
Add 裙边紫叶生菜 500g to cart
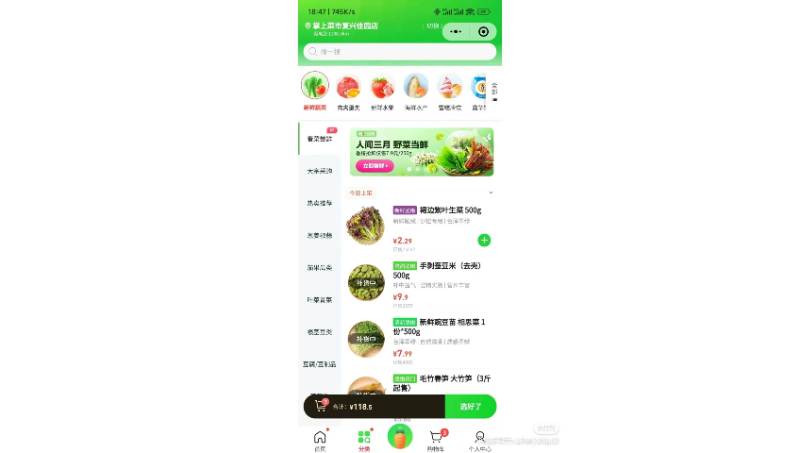tap(484, 240)
